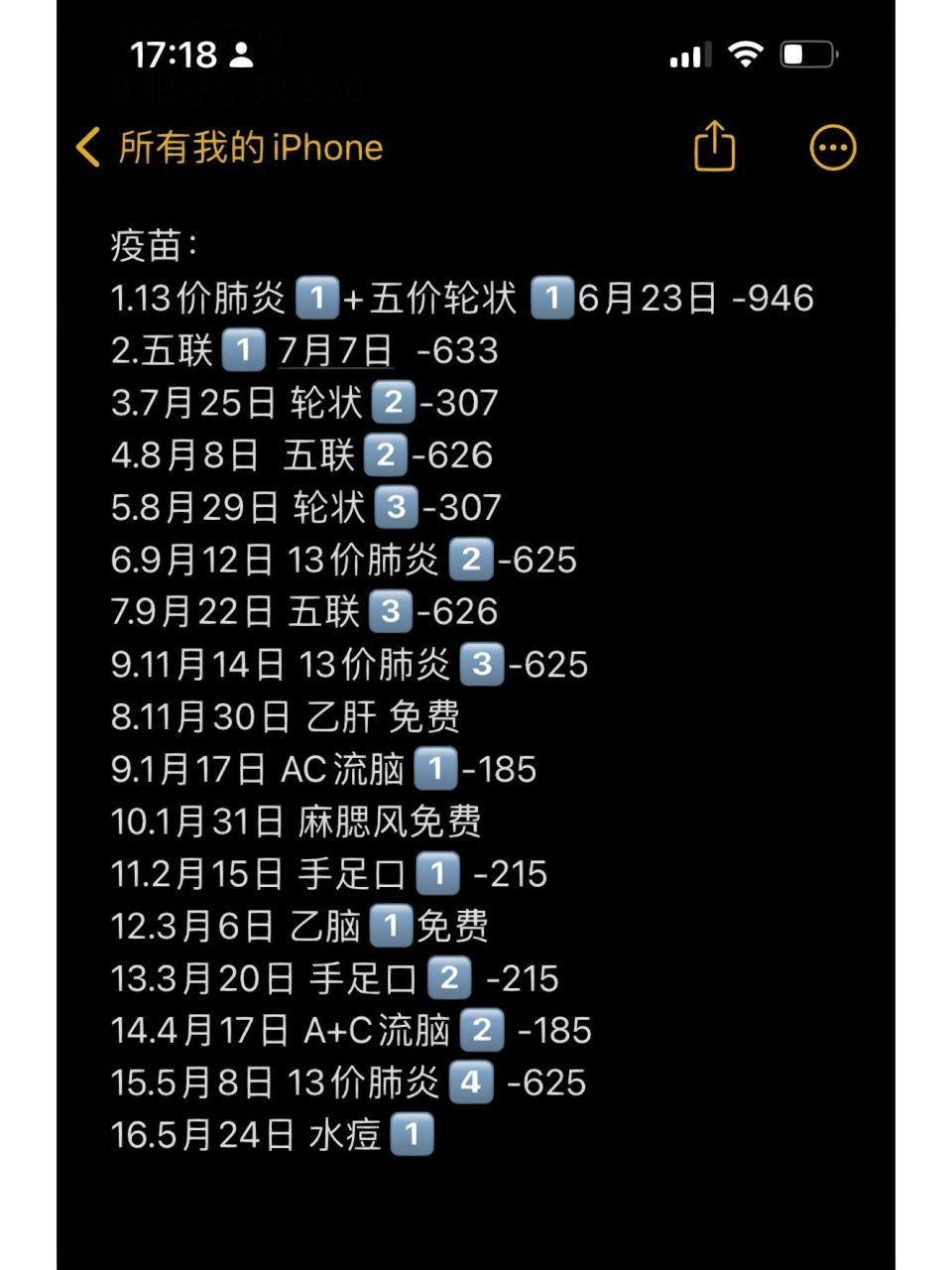Tap the collaboration person icon beside the clock

(x=243, y=57)
